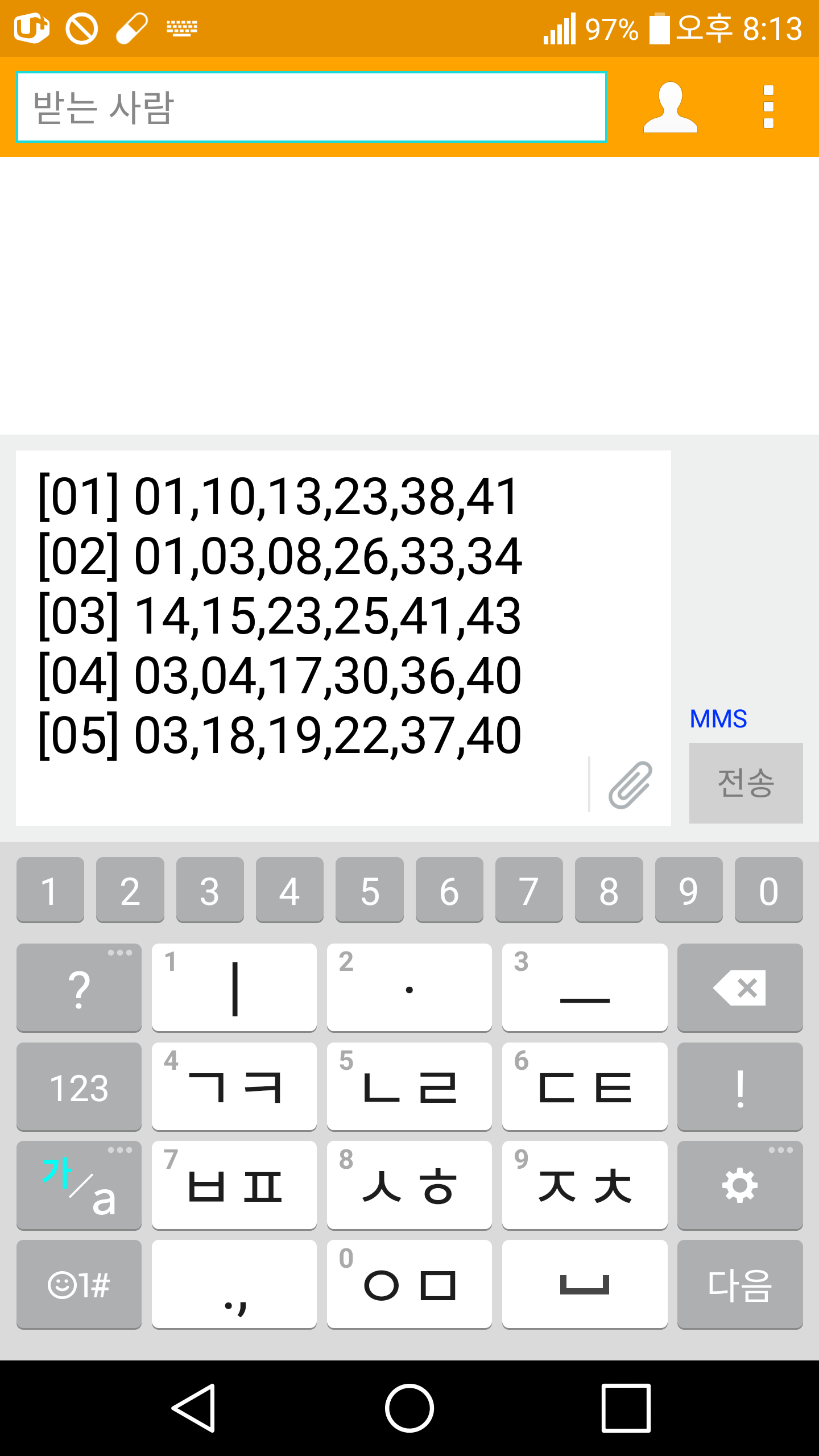Hit the space bar key
Viewport: 819px width, 1456px height.
(585, 1284)
